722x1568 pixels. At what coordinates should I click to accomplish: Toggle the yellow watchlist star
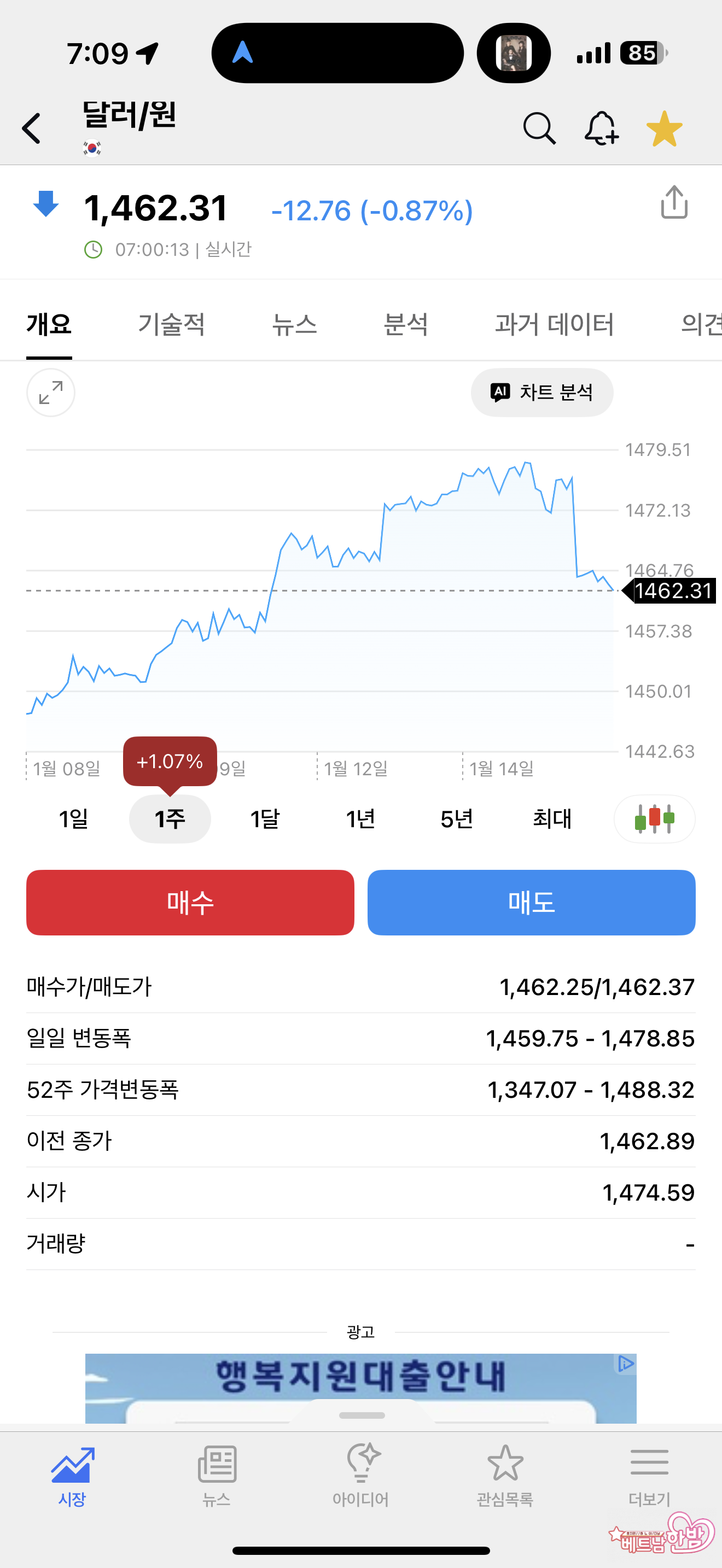(x=664, y=128)
